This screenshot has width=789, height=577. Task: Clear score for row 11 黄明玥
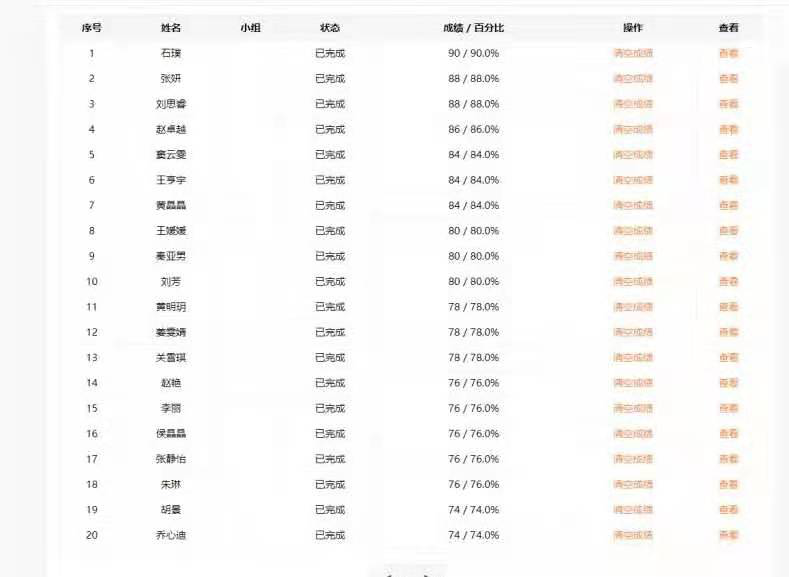pos(633,307)
